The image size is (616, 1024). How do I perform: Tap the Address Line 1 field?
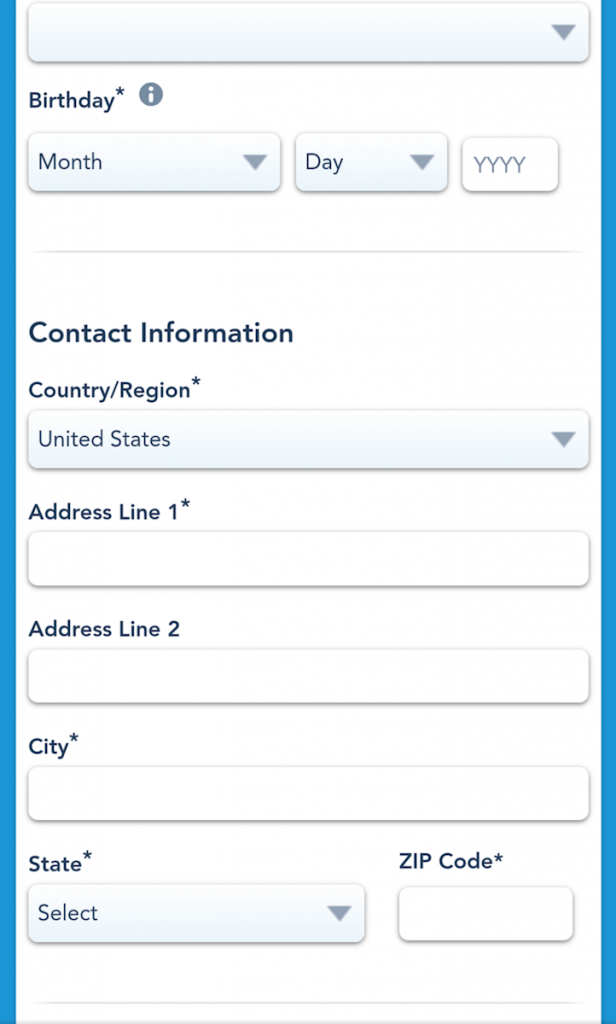pos(308,558)
